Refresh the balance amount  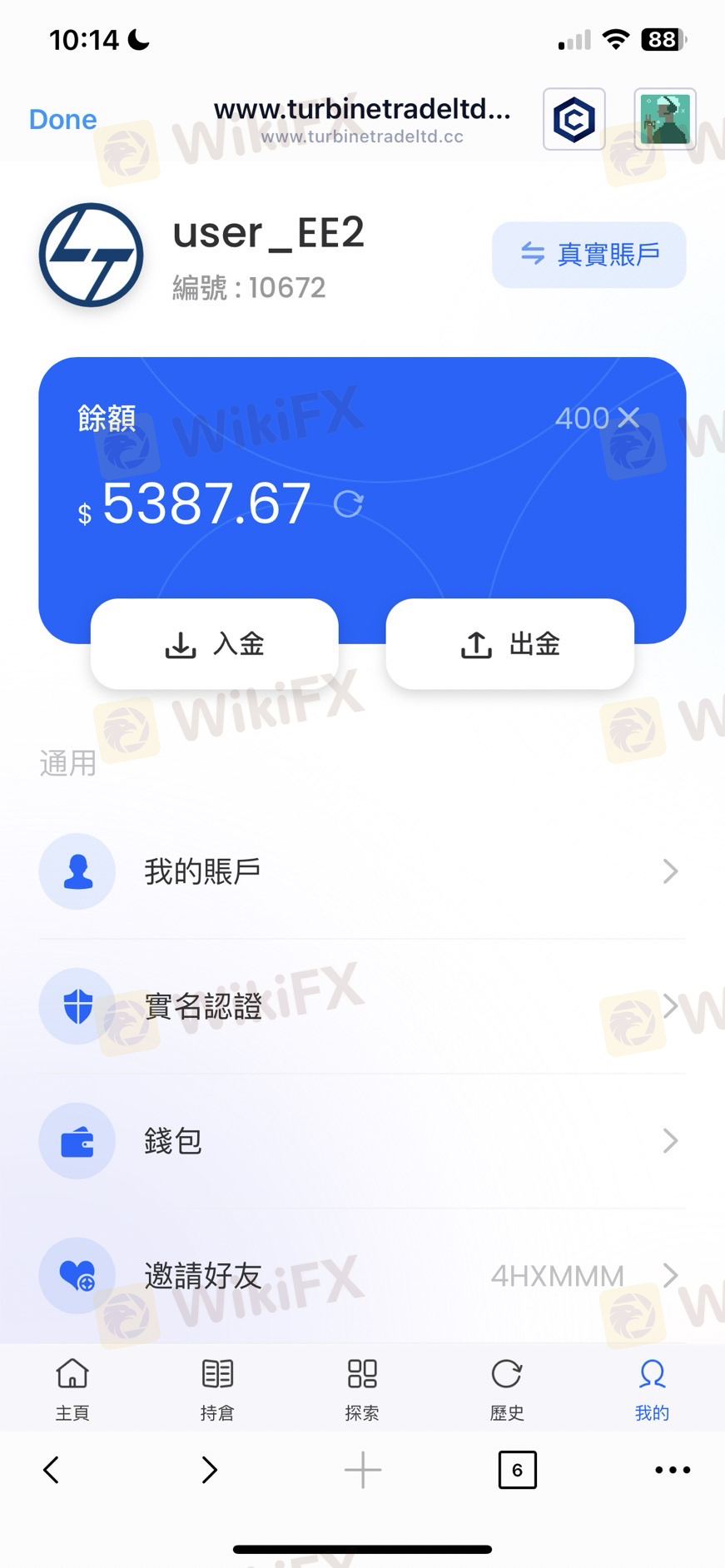click(x=348, y=504)
